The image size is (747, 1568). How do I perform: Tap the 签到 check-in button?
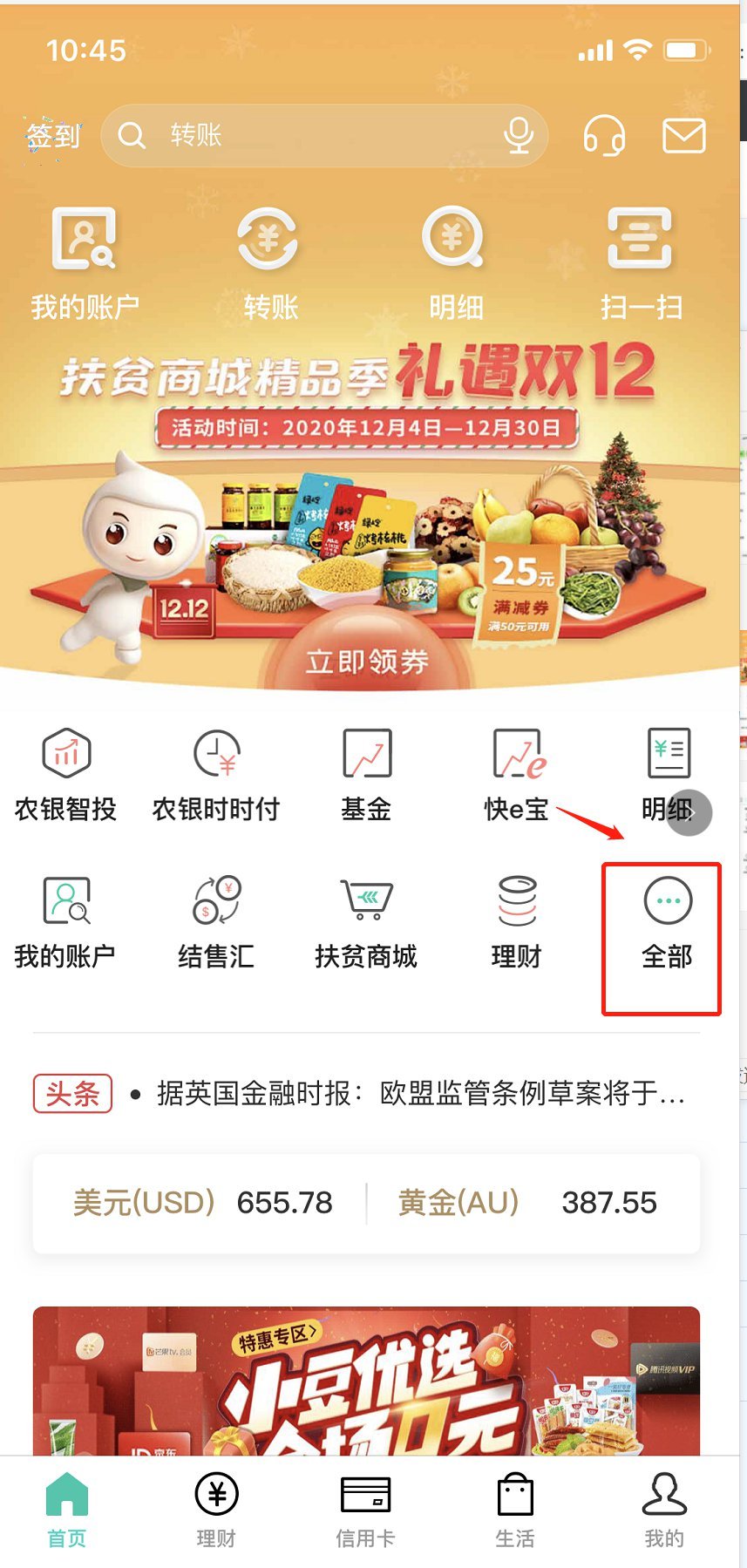pos(52,136)
